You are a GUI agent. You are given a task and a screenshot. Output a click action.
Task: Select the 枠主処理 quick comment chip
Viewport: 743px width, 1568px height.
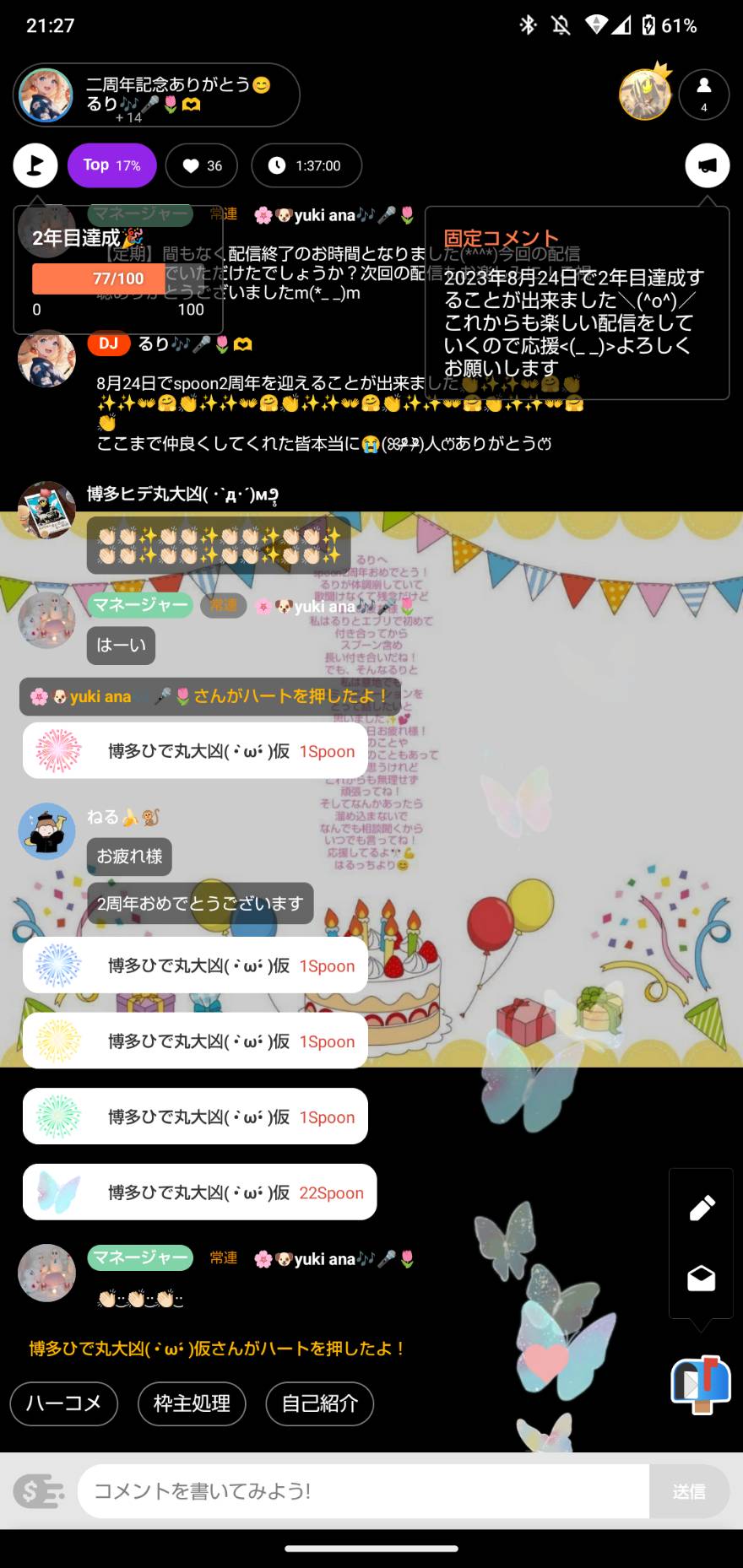click(192, 1403)
